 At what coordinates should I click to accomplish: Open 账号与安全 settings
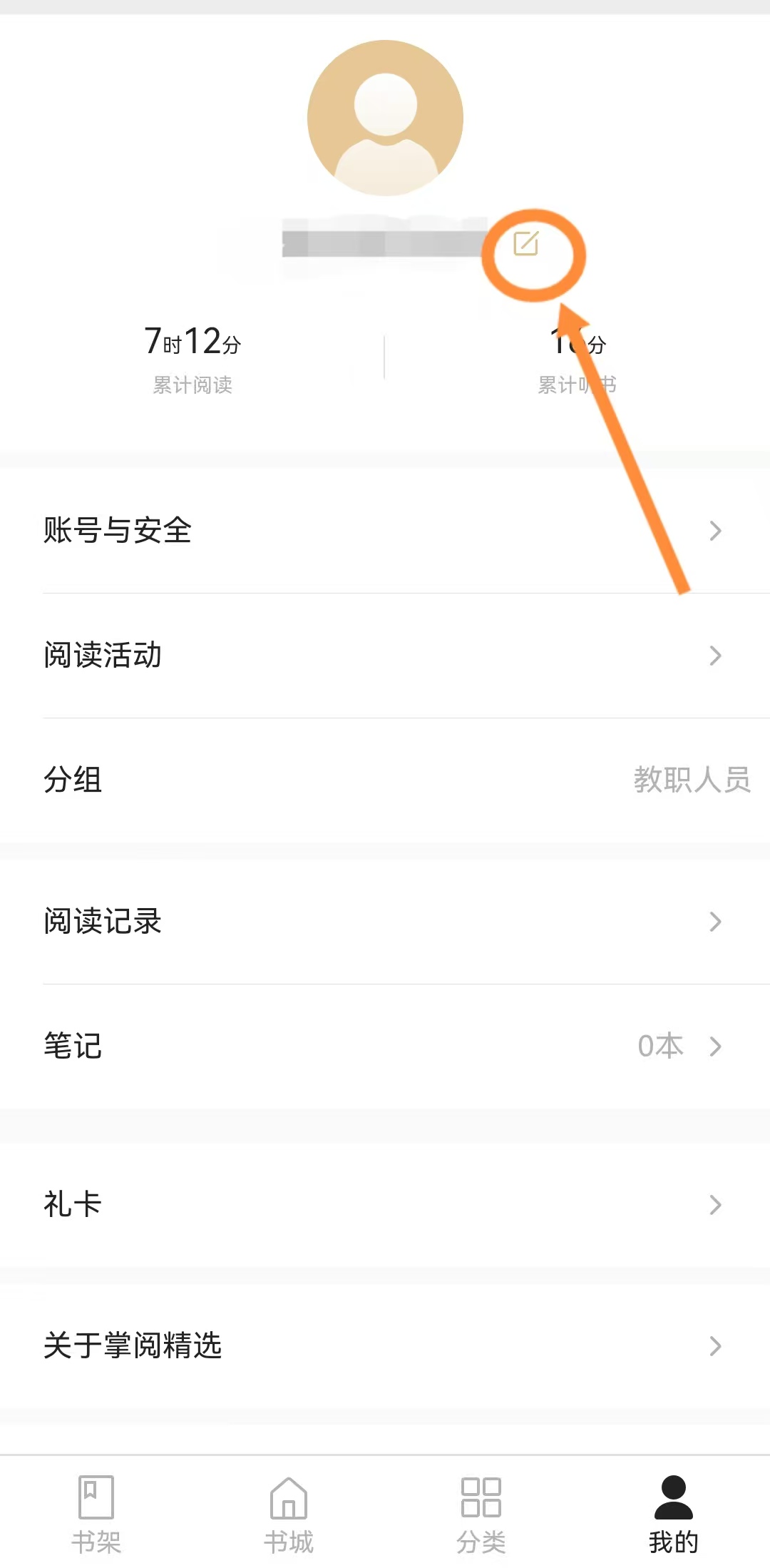(385, 531)
